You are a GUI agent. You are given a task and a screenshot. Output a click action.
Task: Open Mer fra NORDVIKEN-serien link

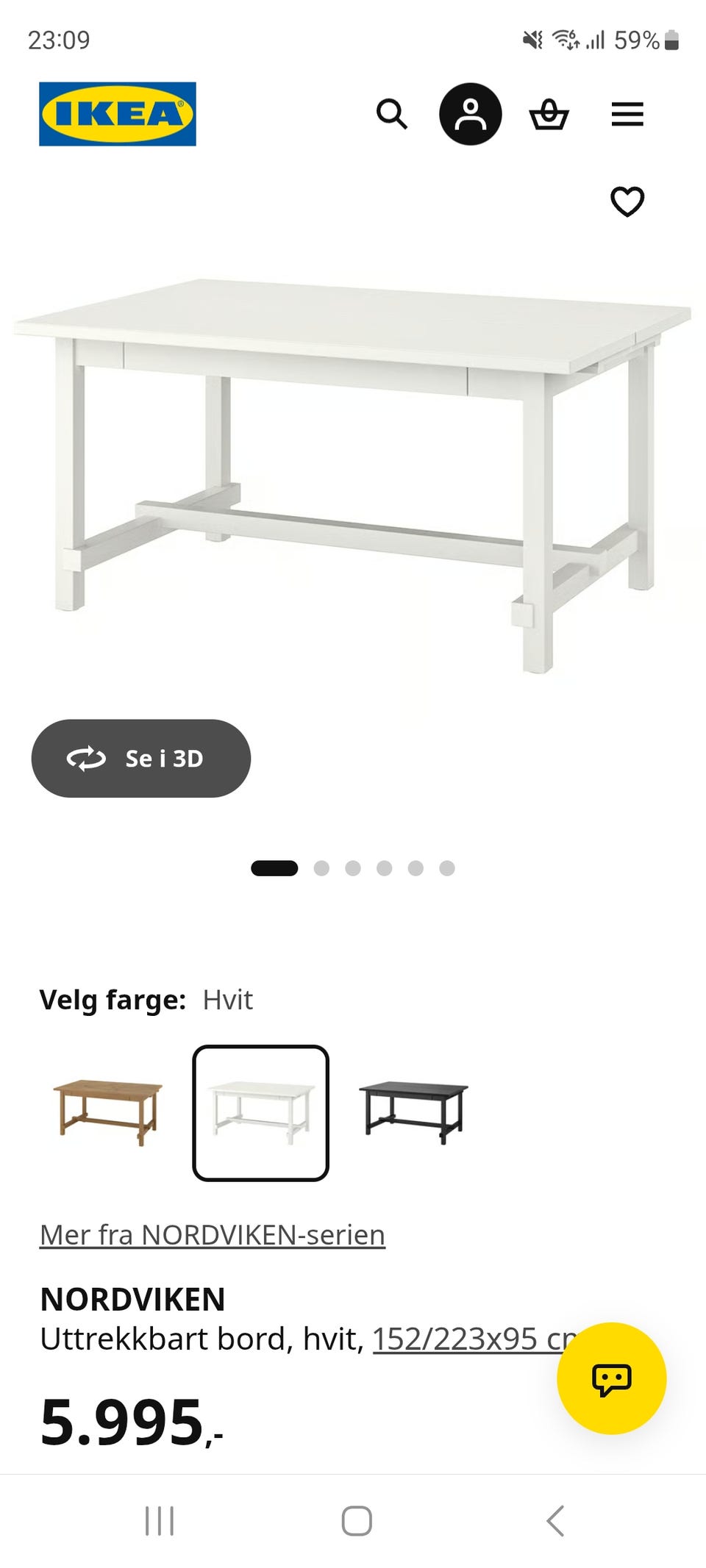click(x=213, y=1234)
